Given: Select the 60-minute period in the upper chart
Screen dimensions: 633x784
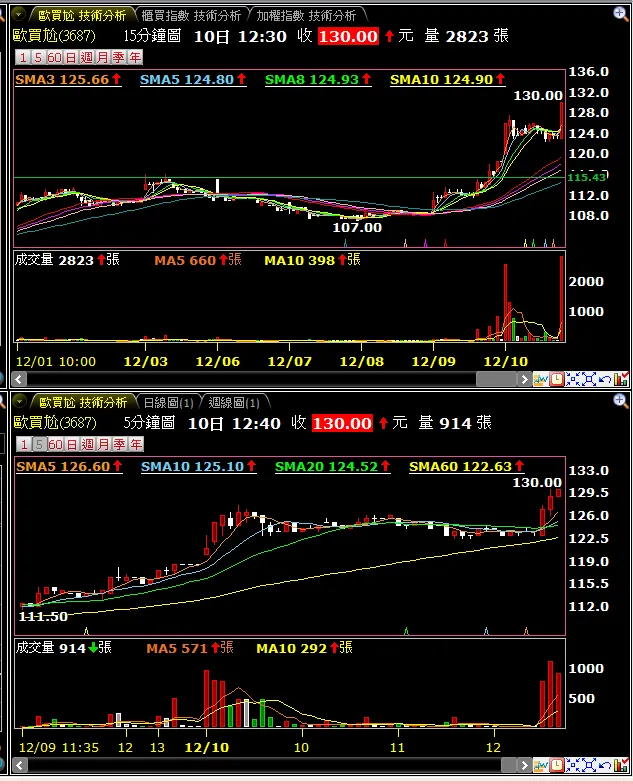Looking at the screenshot, I should click(x=54, y=57).
